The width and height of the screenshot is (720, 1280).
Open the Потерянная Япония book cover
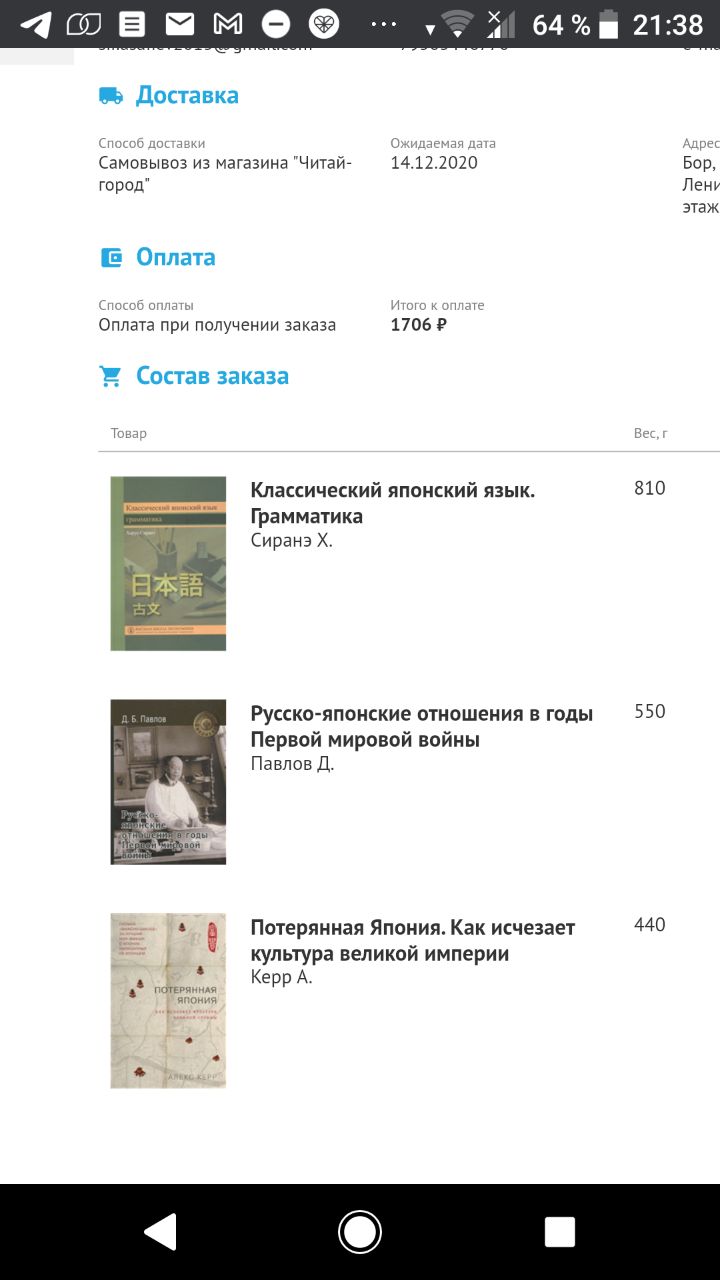168,1000
